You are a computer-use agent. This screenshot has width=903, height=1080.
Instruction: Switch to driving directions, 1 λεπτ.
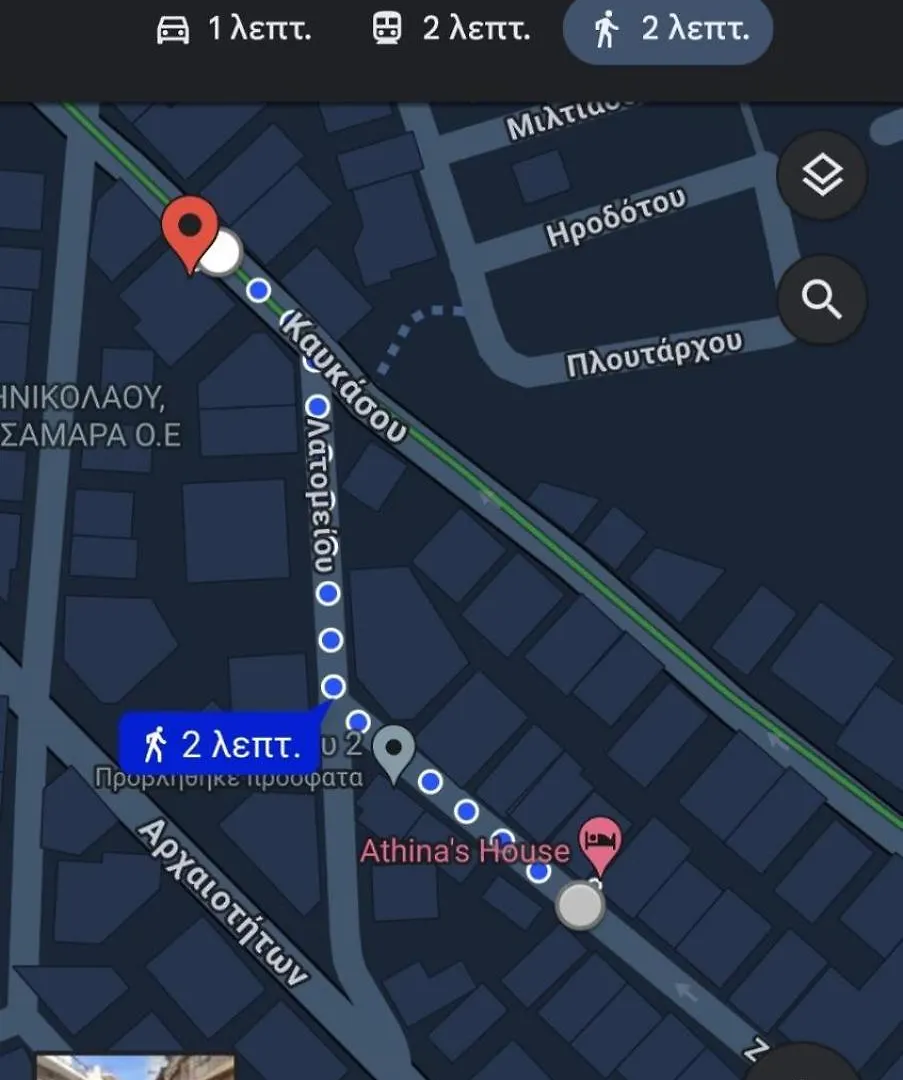click(234, 30)
